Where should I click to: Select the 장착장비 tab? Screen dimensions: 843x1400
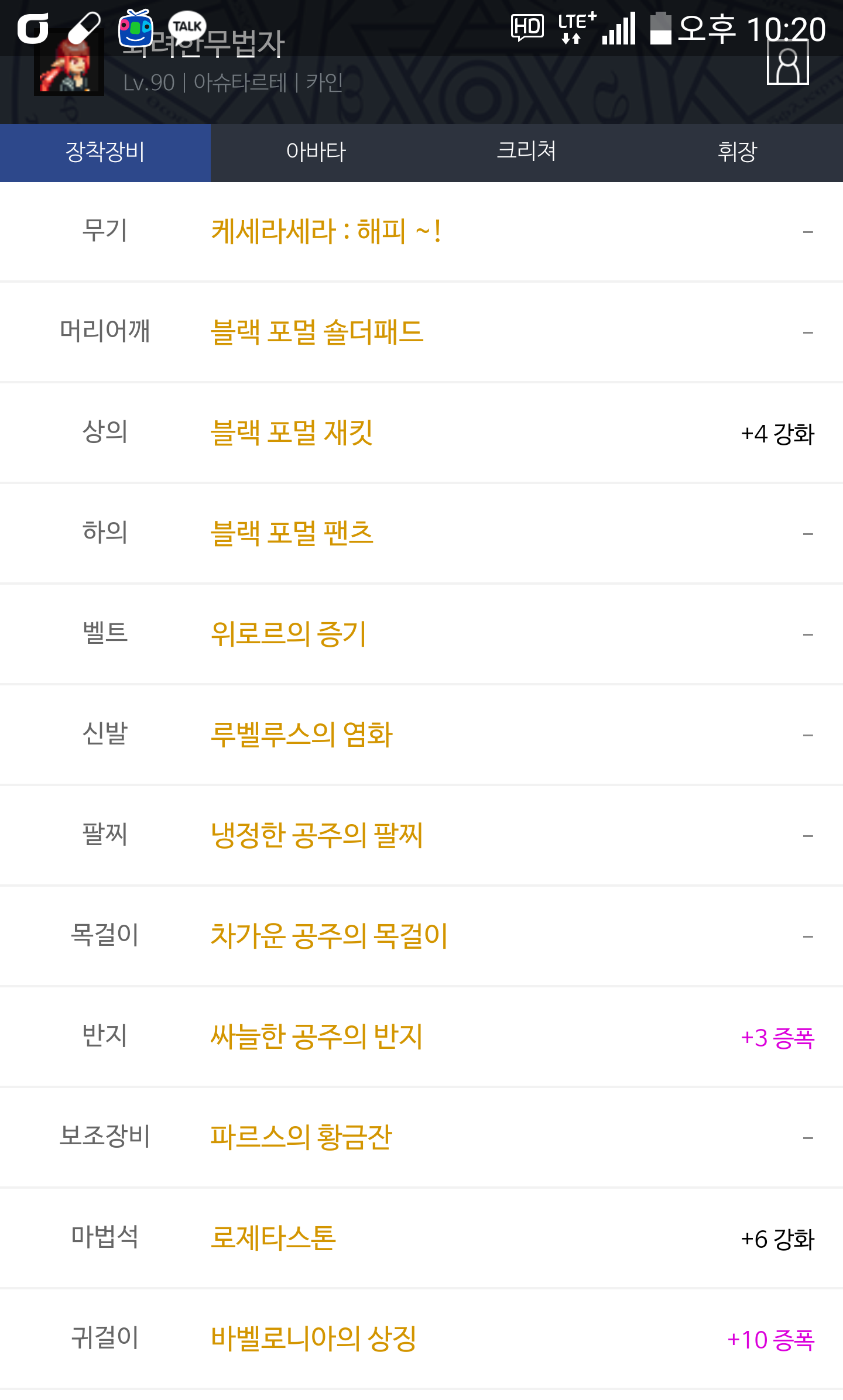[x=105, y=152]
